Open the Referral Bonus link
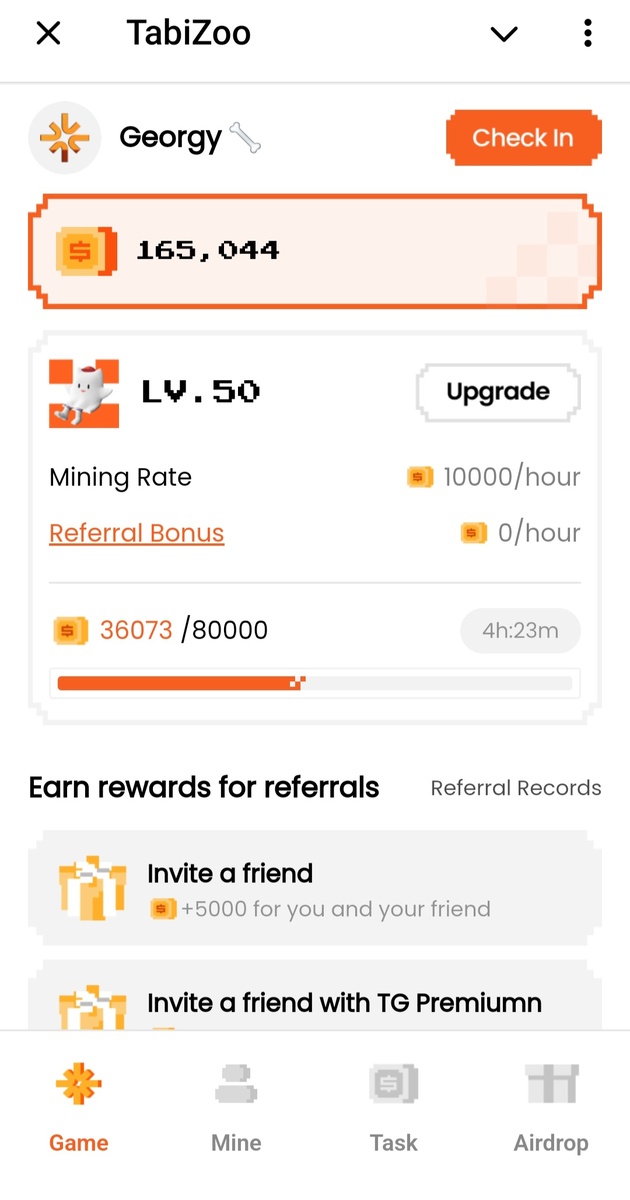 point(136,533)
